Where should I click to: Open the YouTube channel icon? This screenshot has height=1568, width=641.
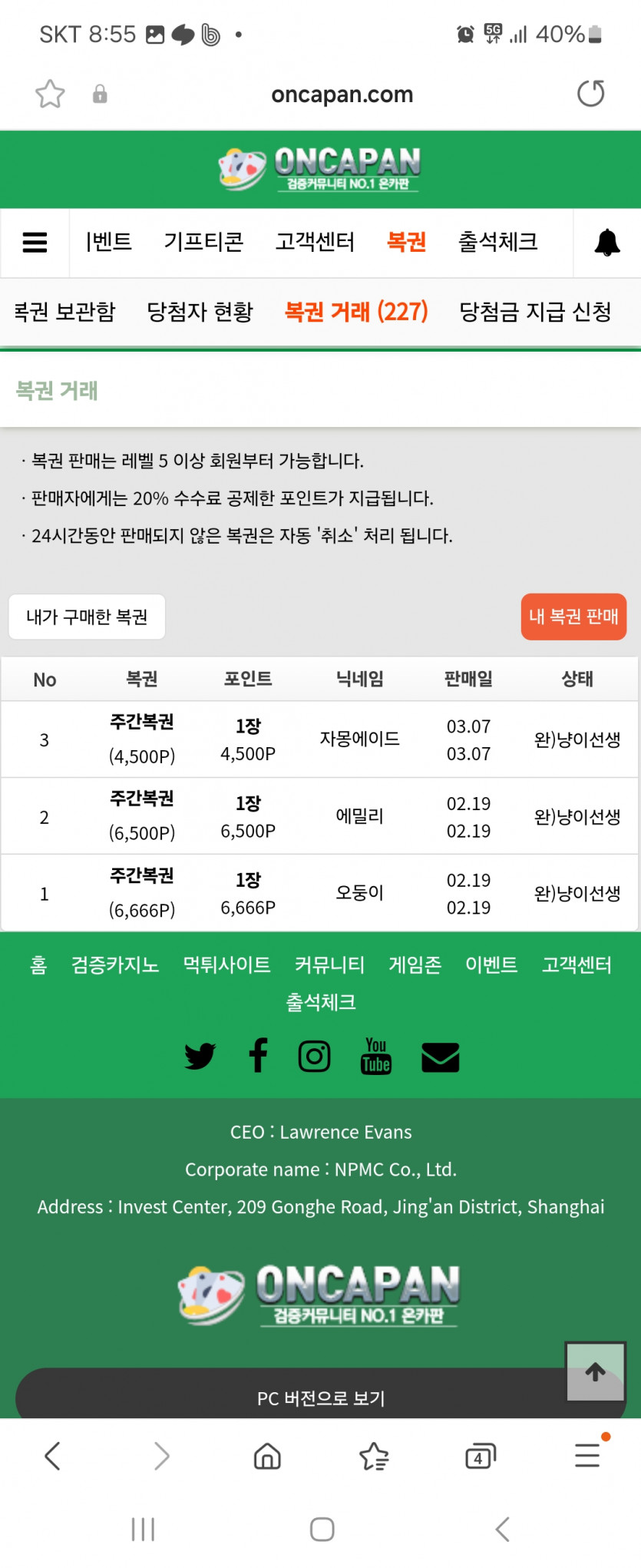click(376, 1057)
